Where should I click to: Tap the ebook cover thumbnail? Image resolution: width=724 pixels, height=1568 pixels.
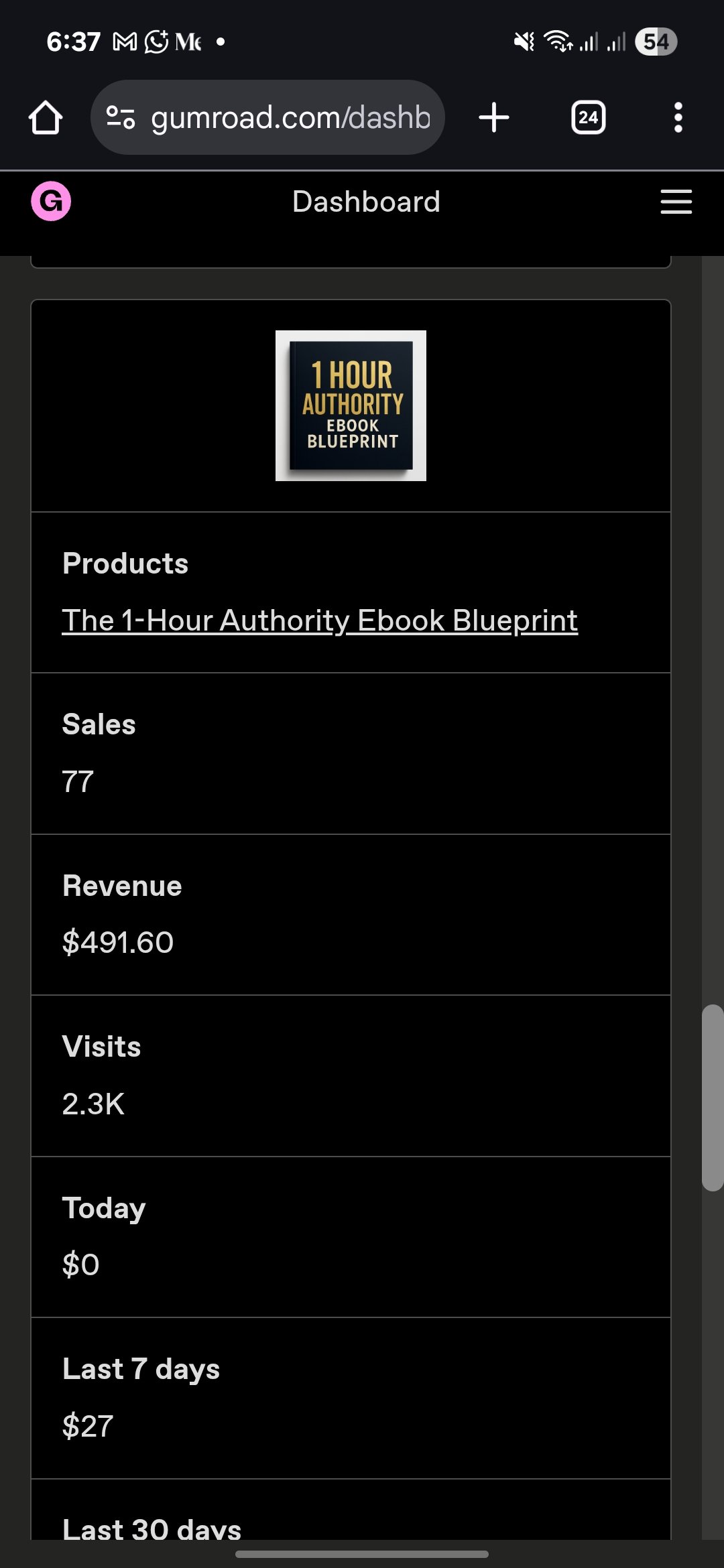click(351, 405)
